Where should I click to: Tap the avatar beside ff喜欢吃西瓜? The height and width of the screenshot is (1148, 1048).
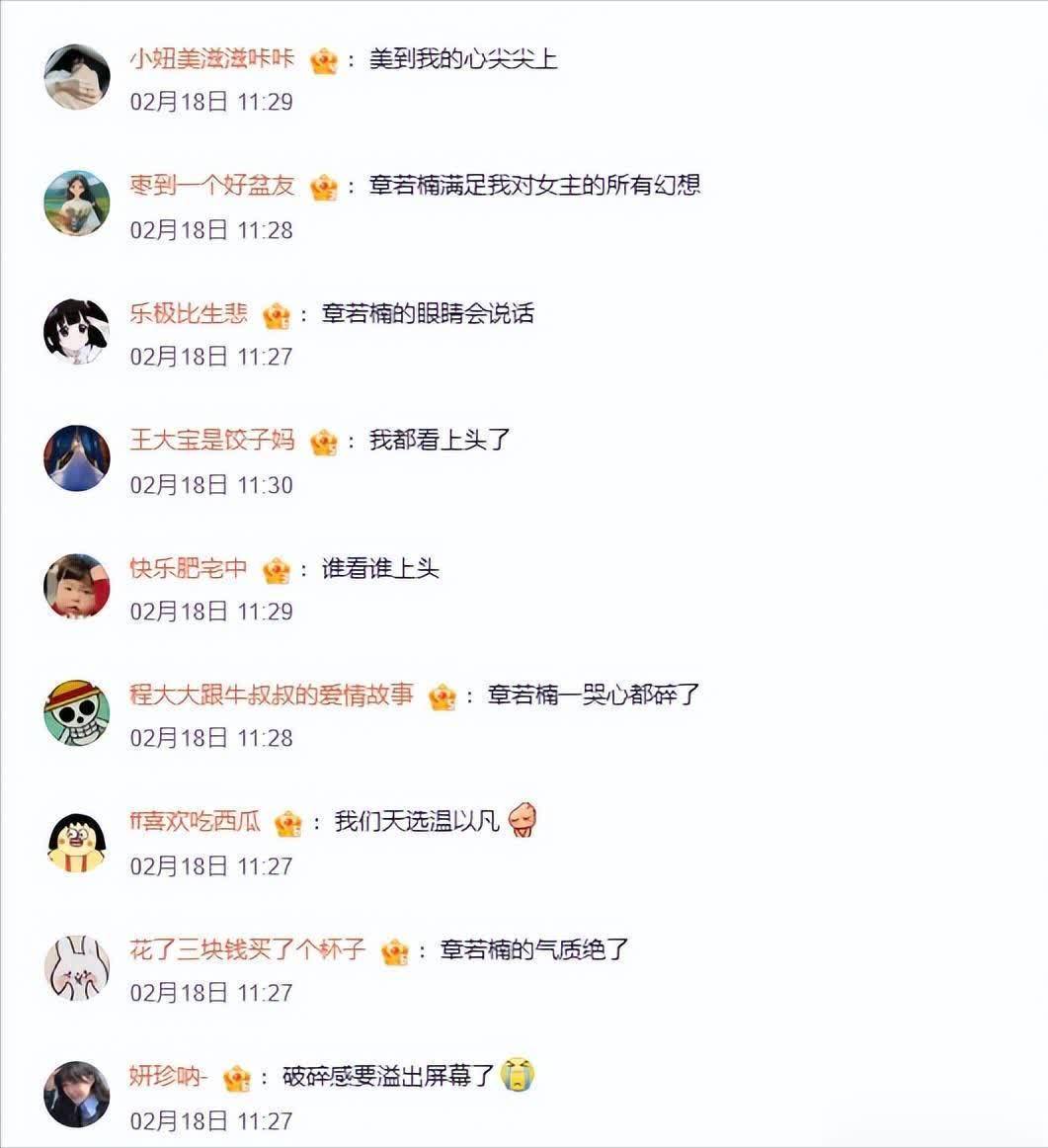(x=77, y=841)
